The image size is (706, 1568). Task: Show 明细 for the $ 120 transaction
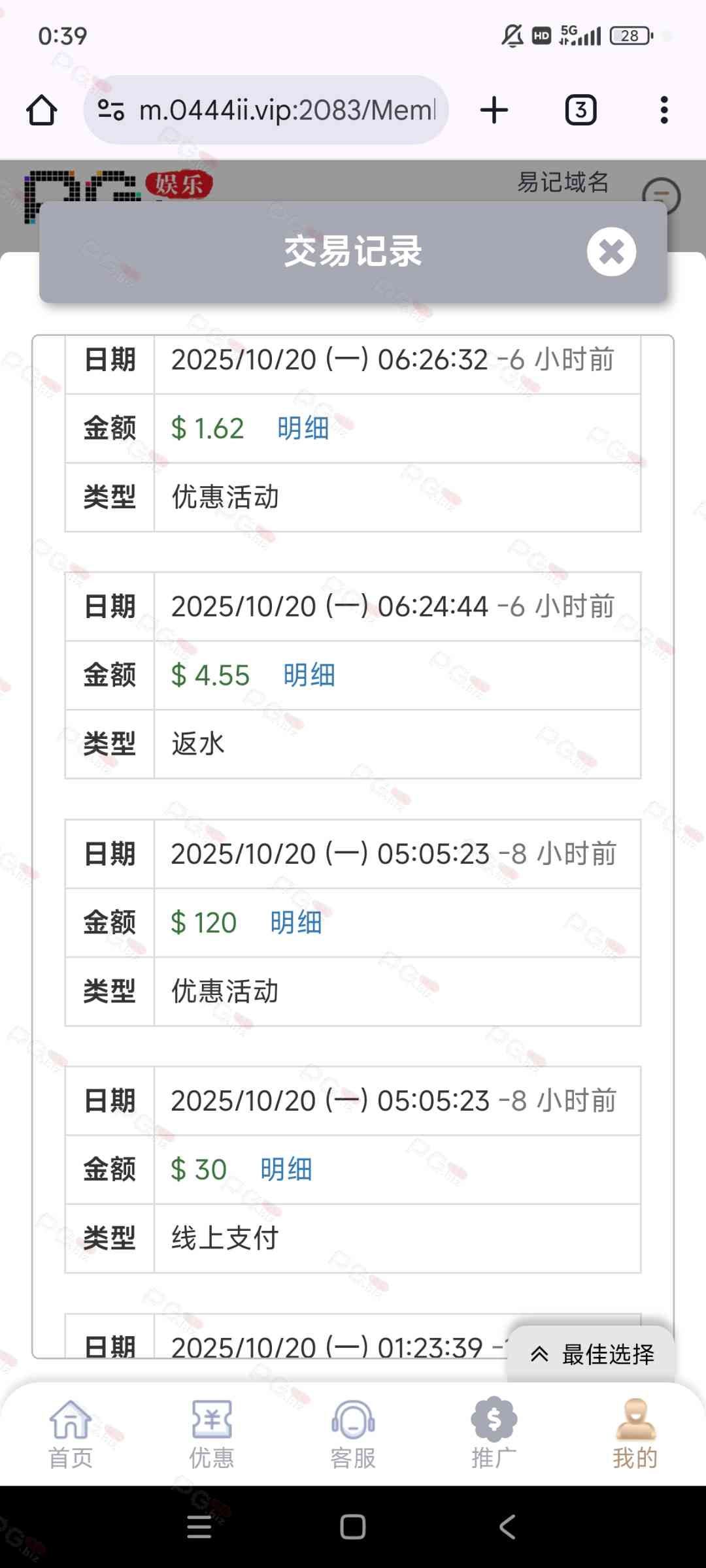coord(296,923)
